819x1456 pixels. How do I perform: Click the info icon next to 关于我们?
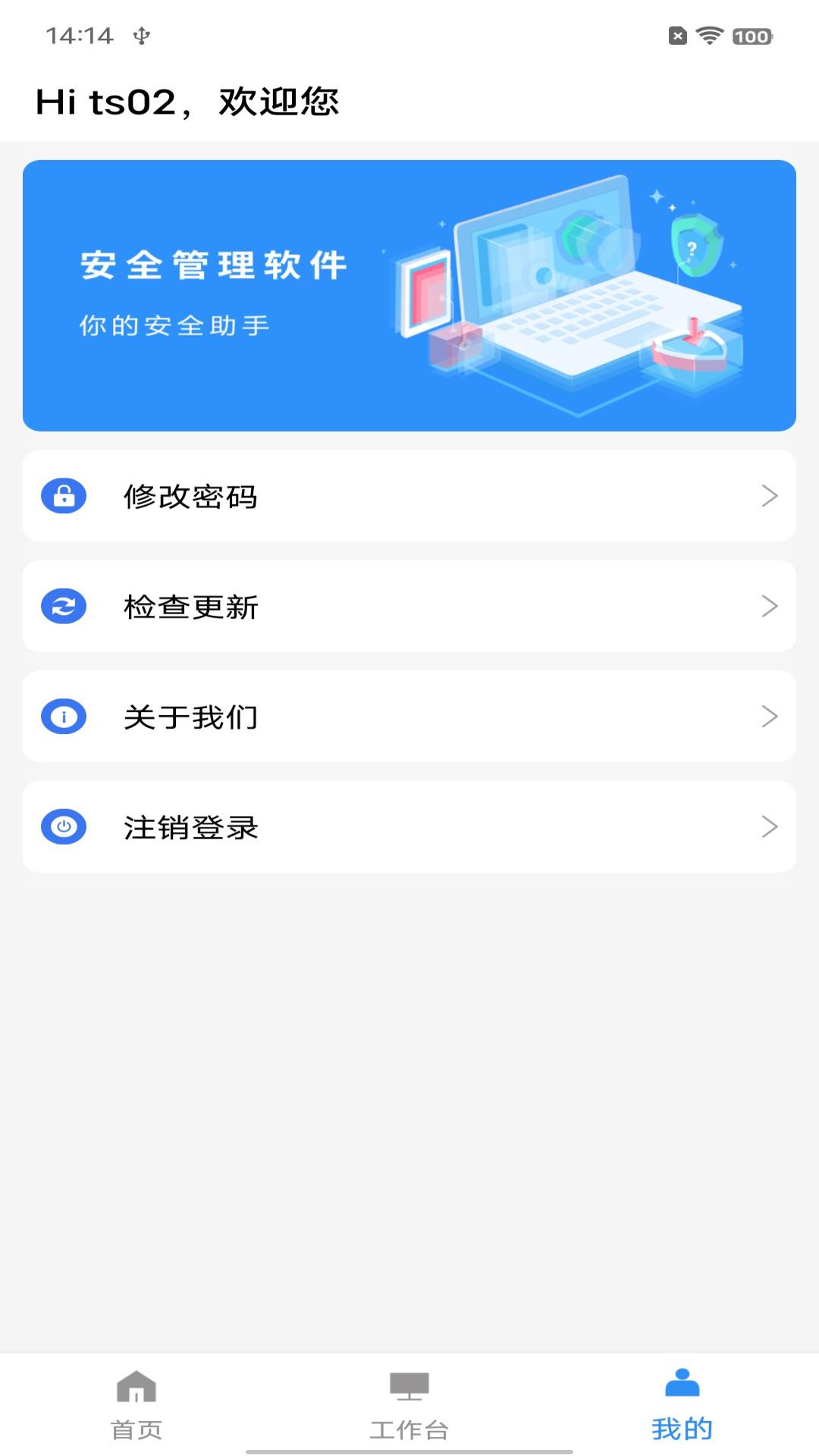pyautogui.click(x=64, y=716)
